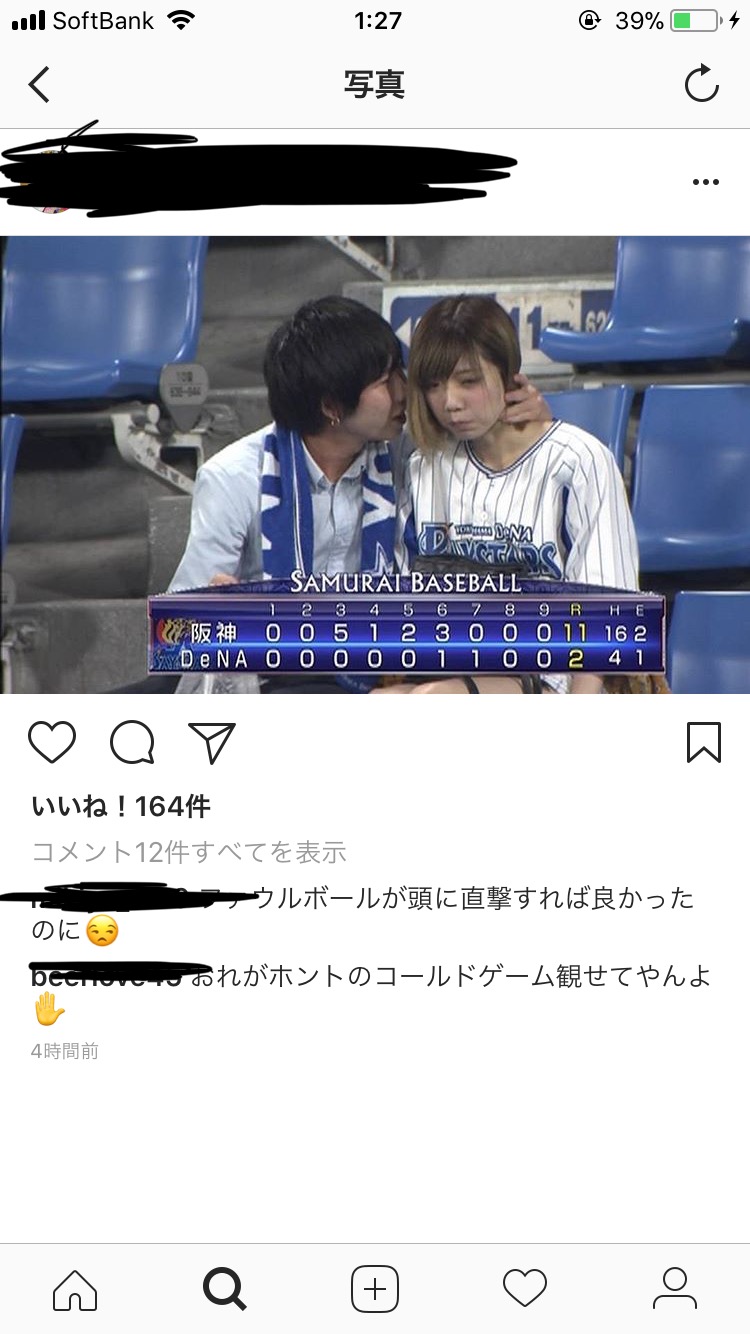This screenshot has width=750, height=1334.
Task: Refresh the photo page
Action: (702, 84)
